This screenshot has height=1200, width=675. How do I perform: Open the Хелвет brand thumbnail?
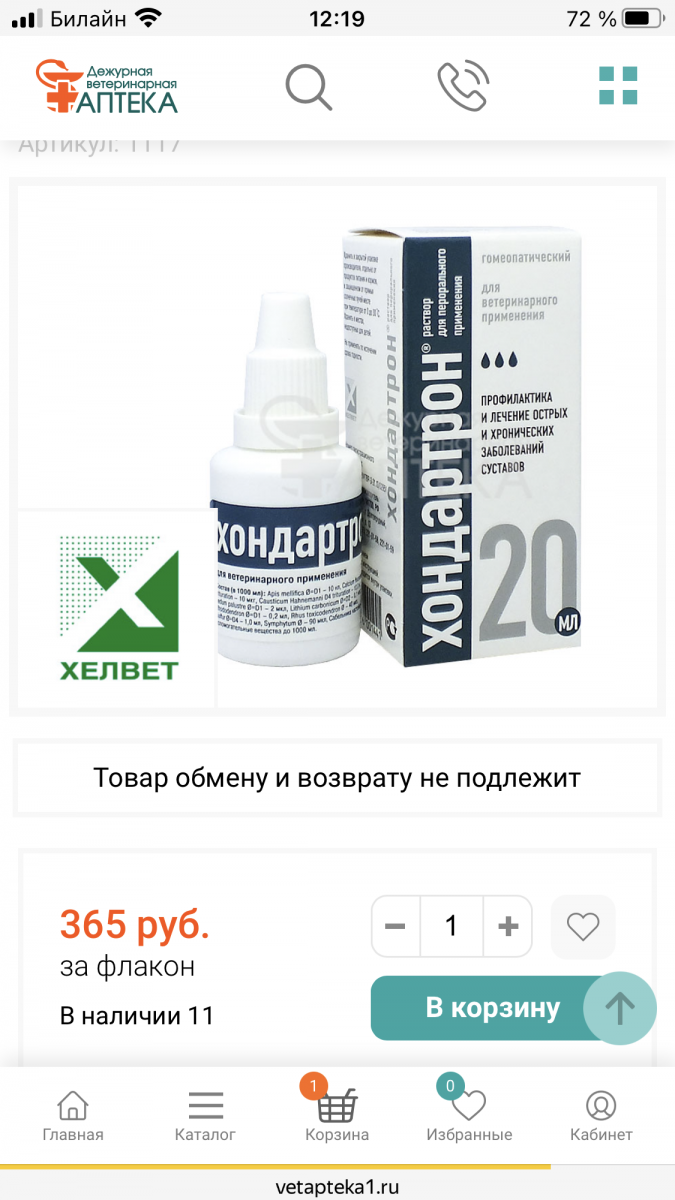pos(118,609)
